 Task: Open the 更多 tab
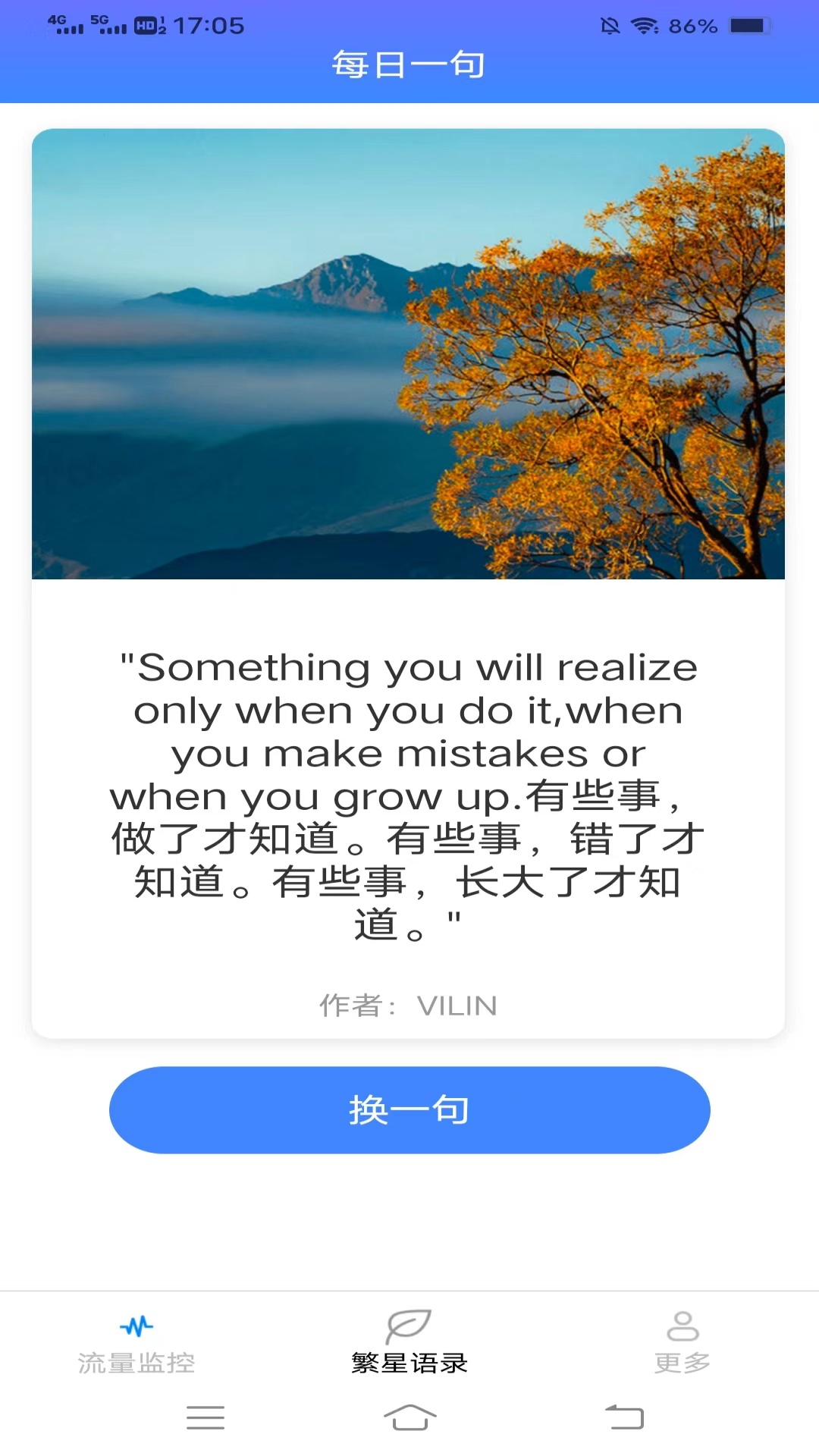tap(682, 1344)
